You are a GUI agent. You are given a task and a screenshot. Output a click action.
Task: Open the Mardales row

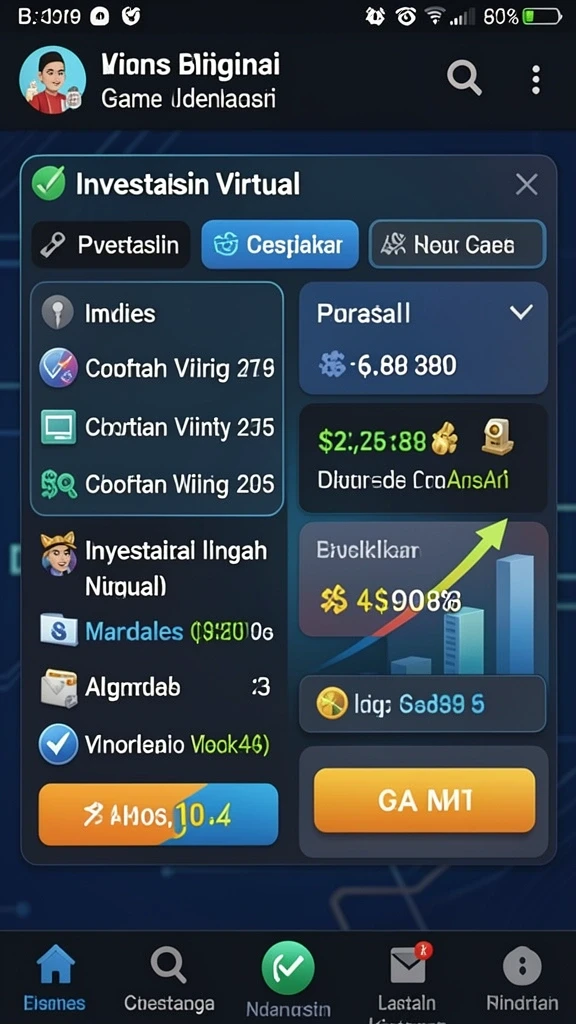point(157,632)
